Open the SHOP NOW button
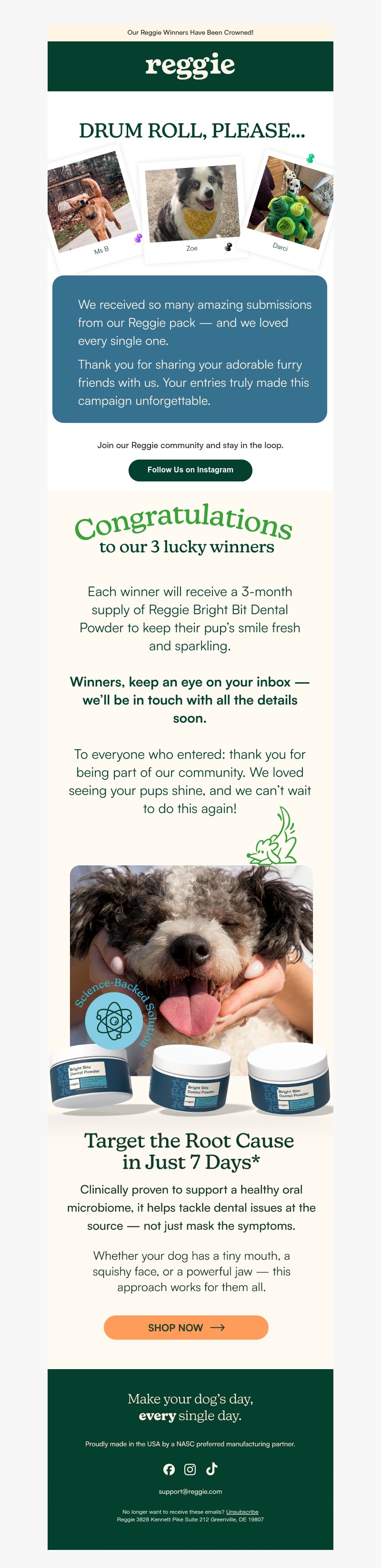 [186, 1328]
